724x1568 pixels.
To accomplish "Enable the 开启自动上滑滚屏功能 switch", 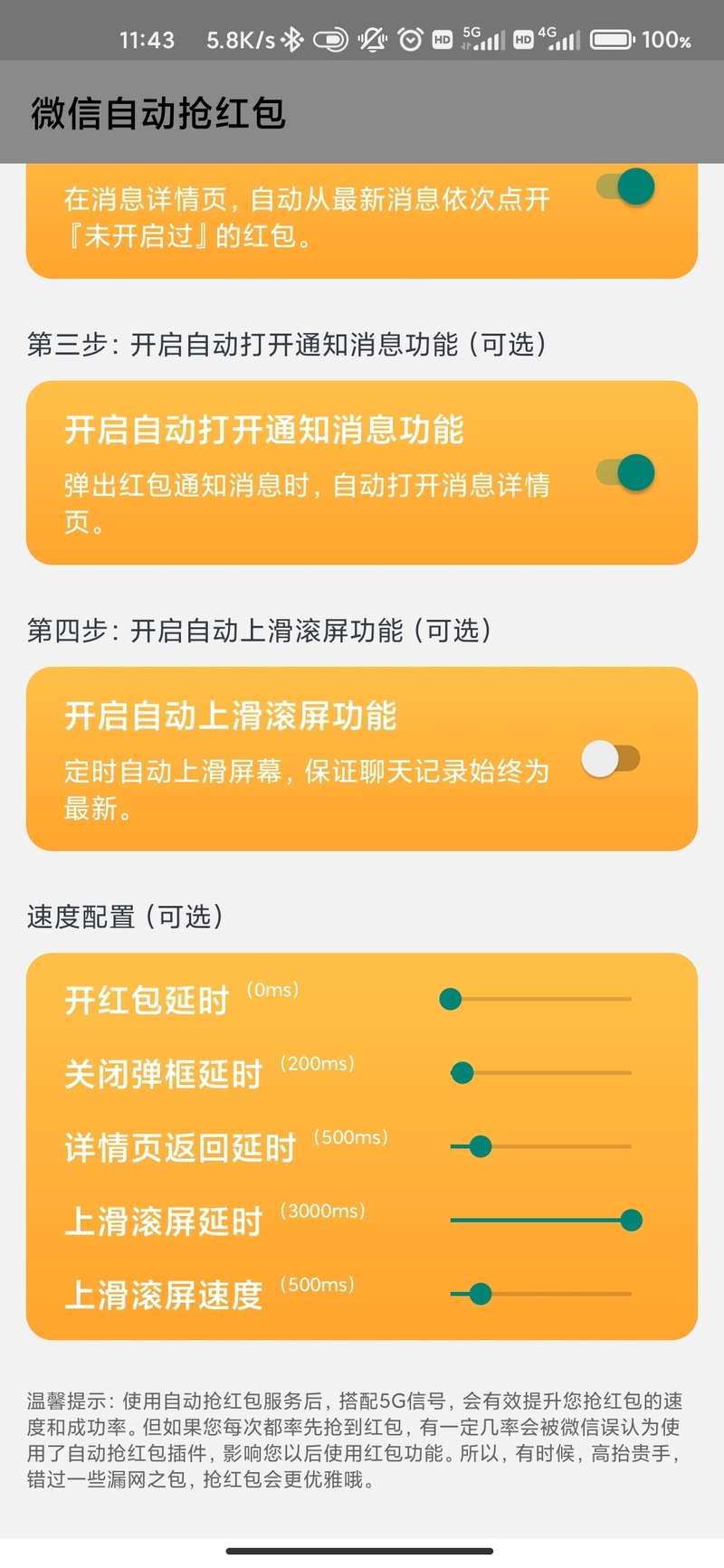I will click(x=611, y=758).
